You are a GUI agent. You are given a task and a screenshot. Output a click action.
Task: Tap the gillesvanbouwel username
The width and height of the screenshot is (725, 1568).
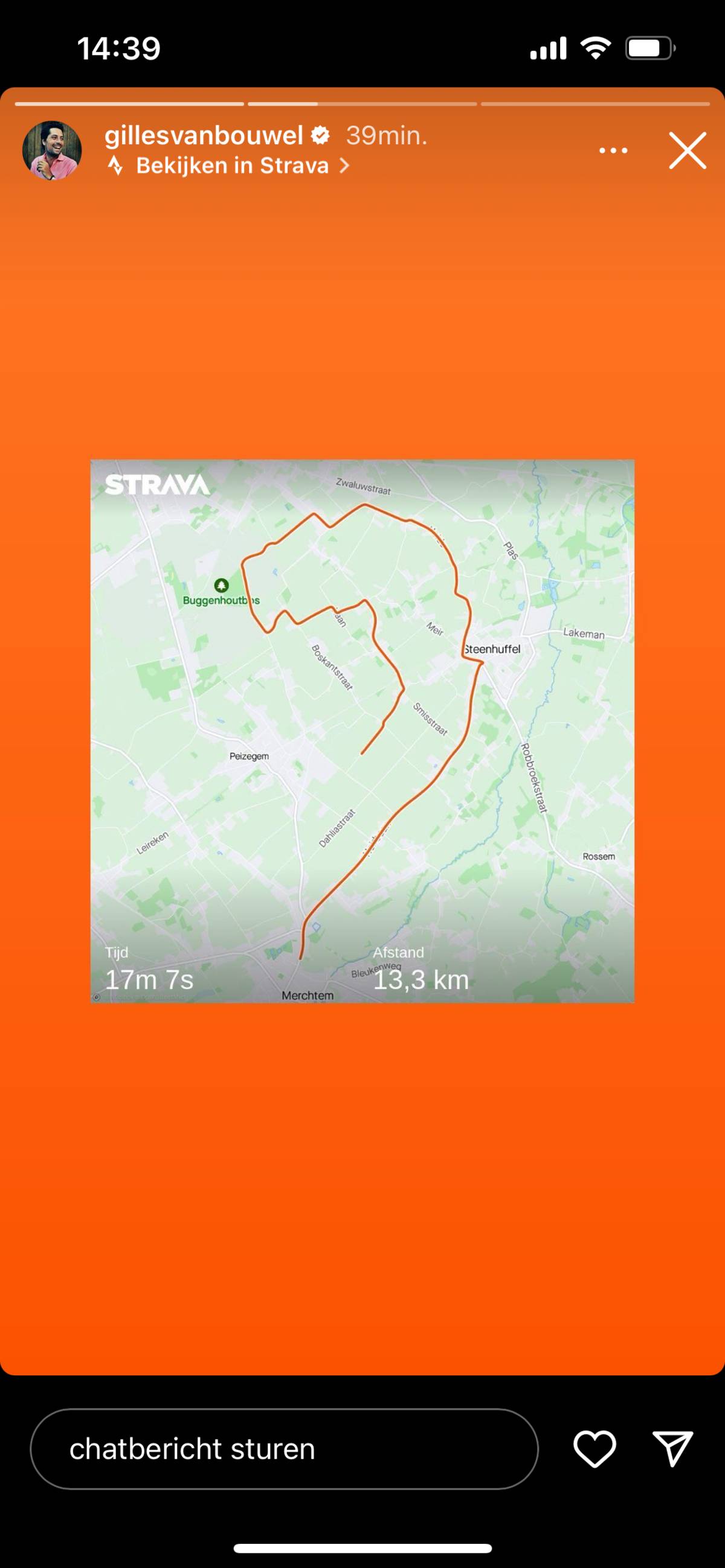click(x=204, y=135)
